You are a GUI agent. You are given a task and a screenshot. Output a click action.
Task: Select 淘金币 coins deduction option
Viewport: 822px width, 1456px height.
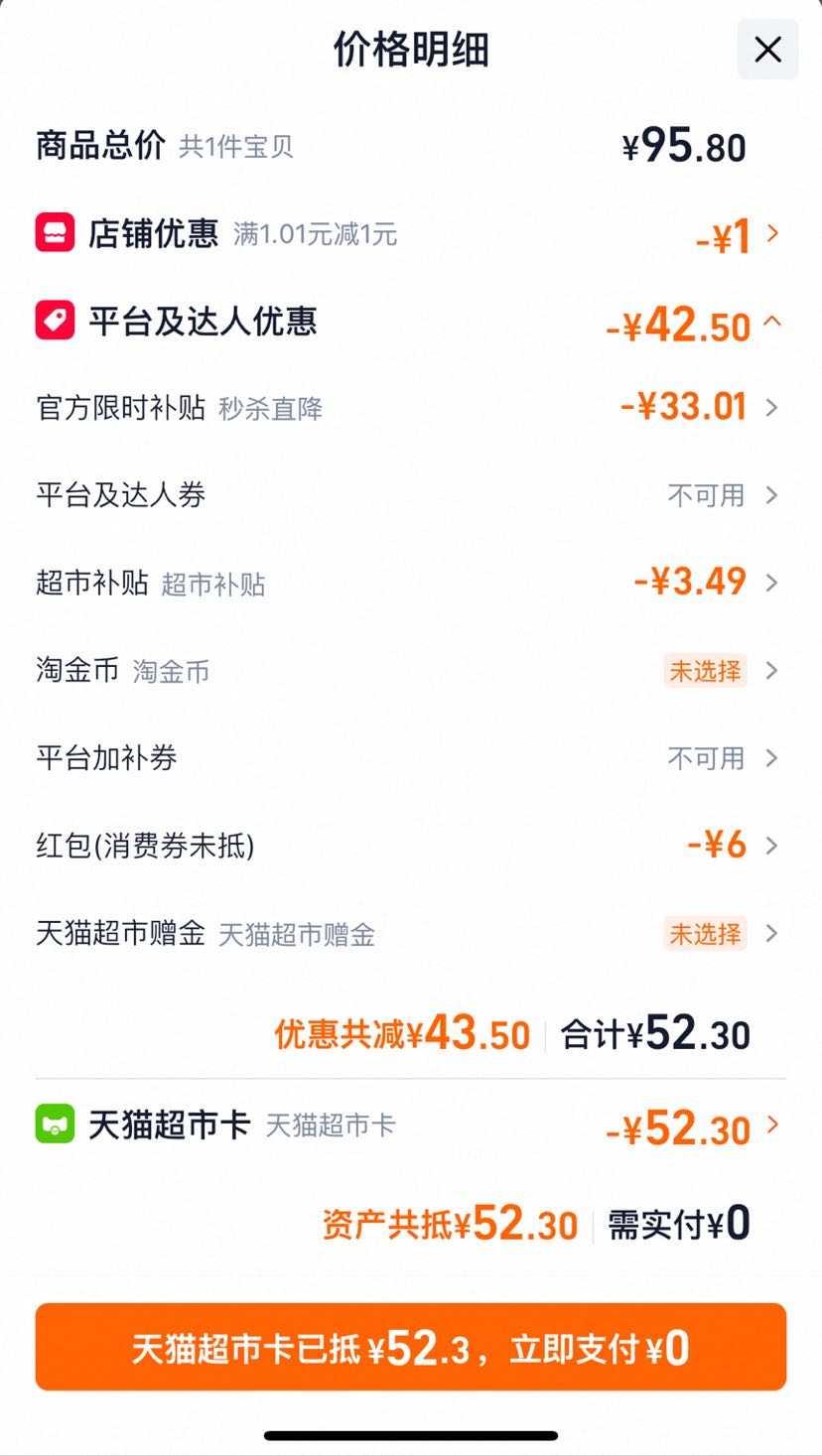click(410, 671)
